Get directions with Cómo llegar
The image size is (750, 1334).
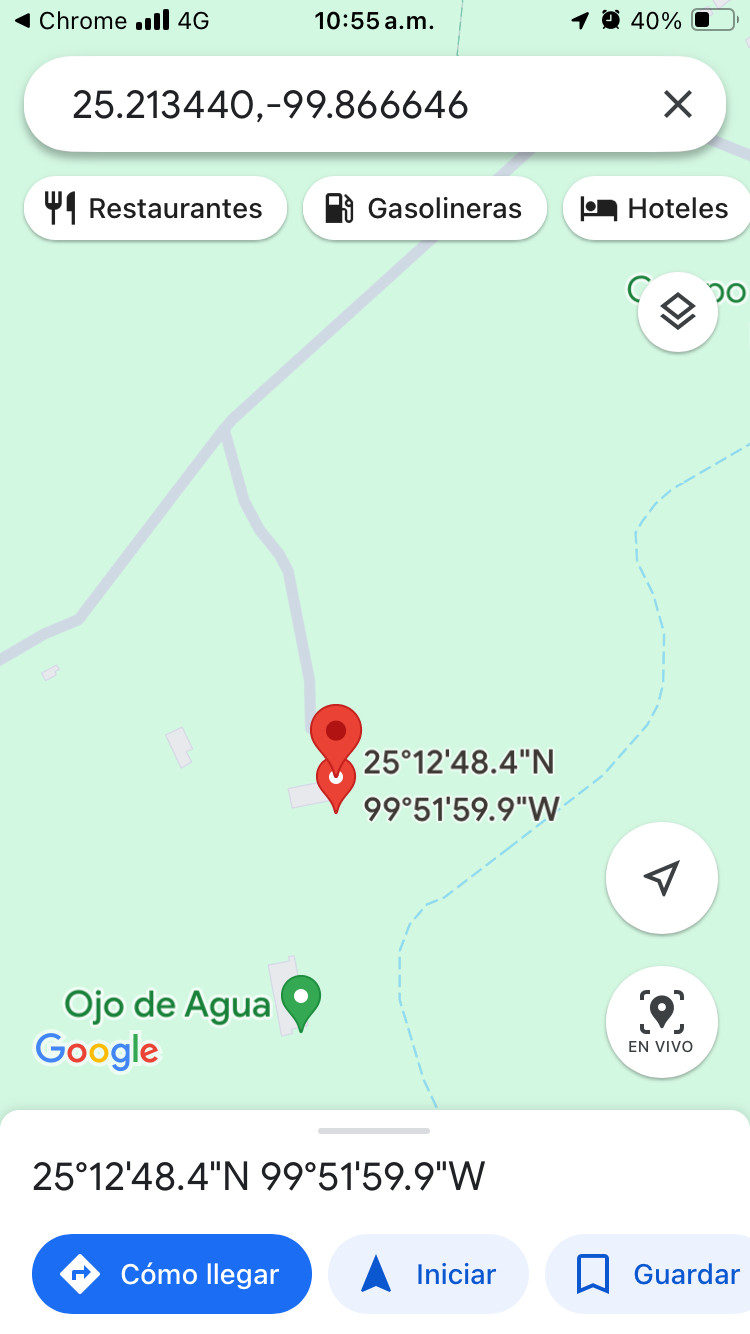coord(171,1274)
